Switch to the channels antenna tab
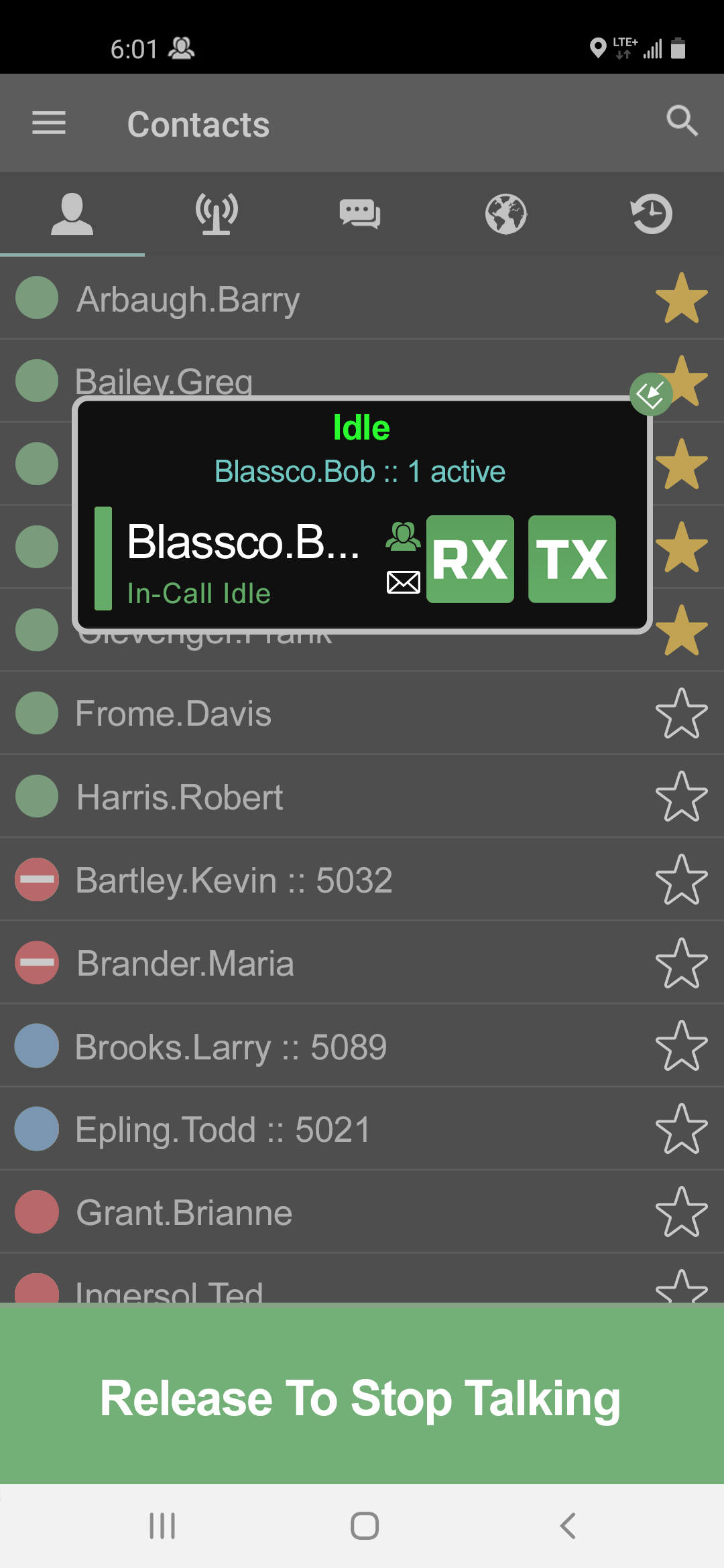Screen dimensions: 724x1568 217,214
